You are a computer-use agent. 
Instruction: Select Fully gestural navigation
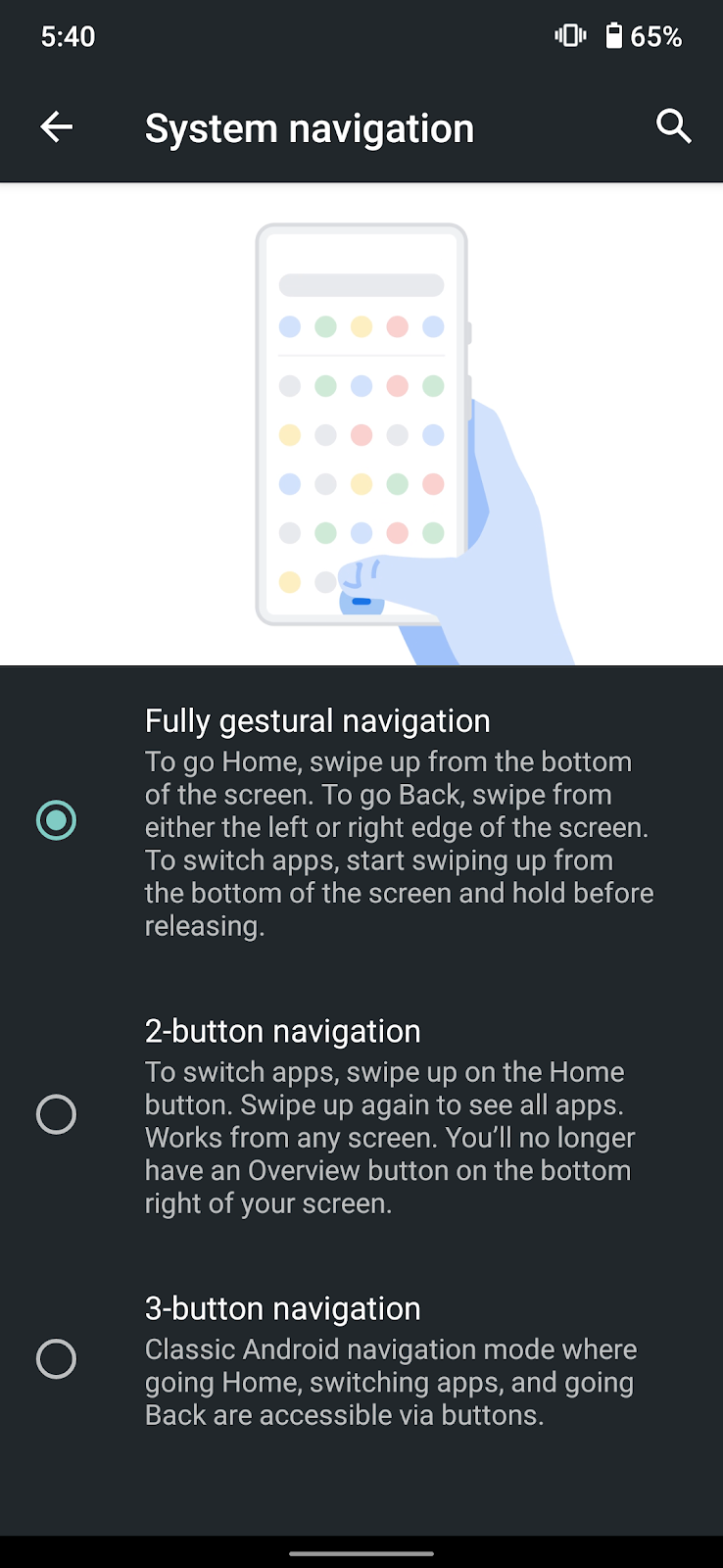tap(56, 820)
